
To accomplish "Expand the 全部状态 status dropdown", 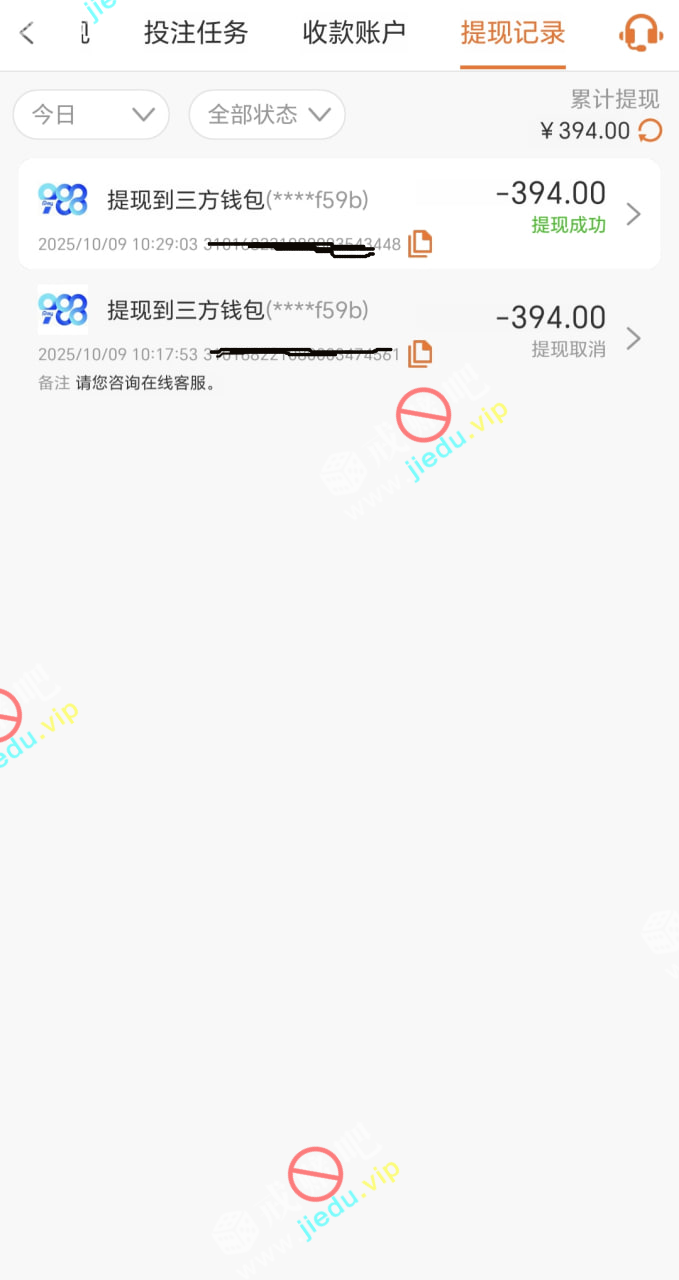I will 267,114.
